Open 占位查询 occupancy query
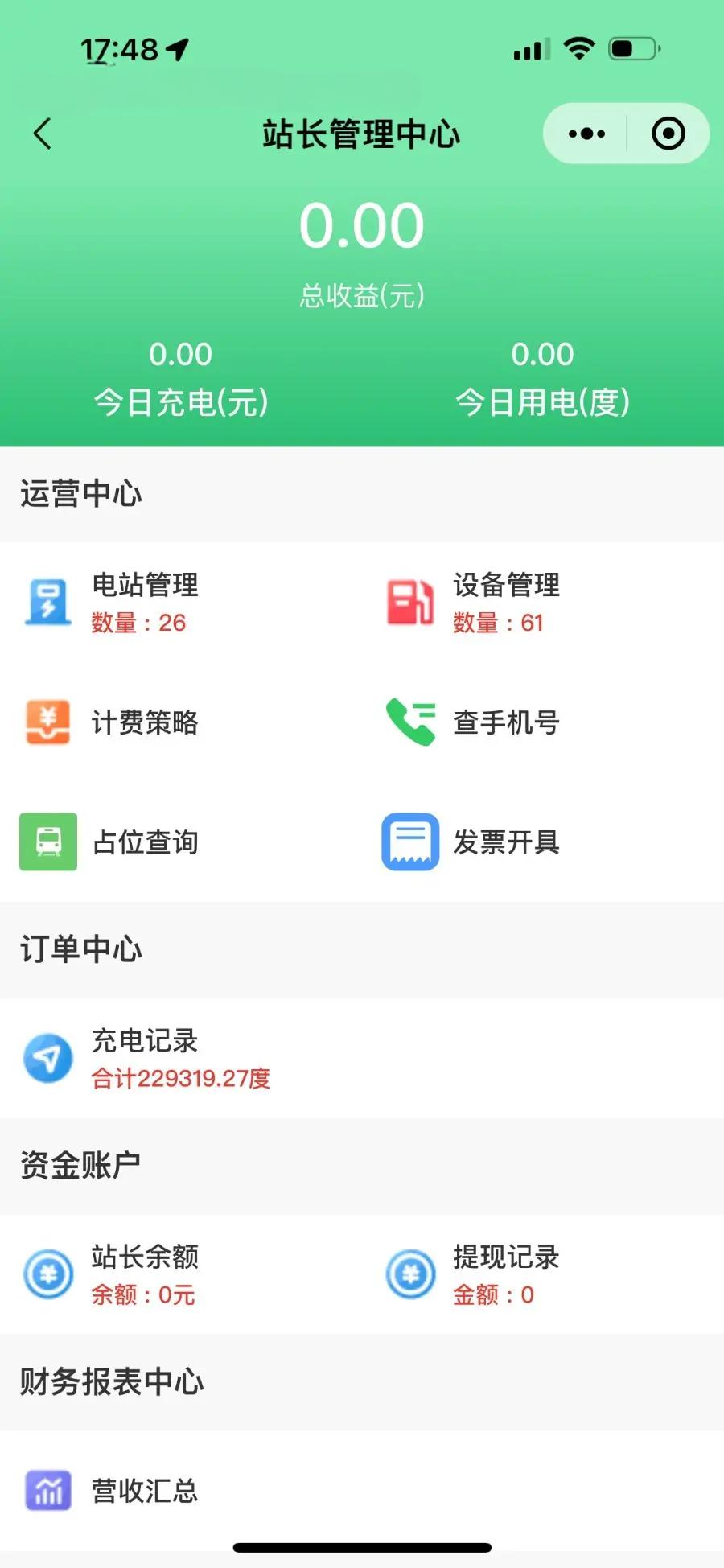The image size is (724, 1568). [181, 842]
